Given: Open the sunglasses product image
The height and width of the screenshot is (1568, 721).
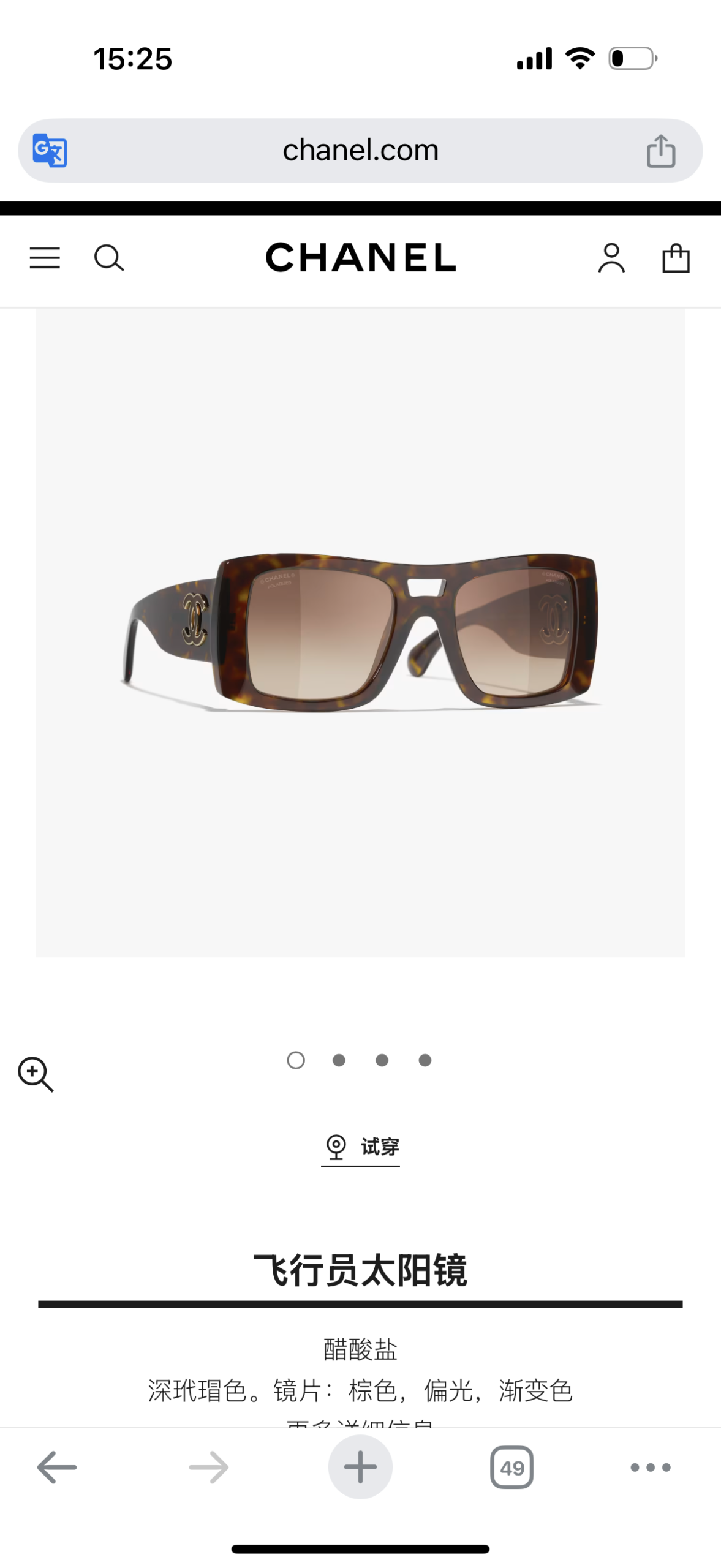Looking at the screenshot, I should 360,631.
